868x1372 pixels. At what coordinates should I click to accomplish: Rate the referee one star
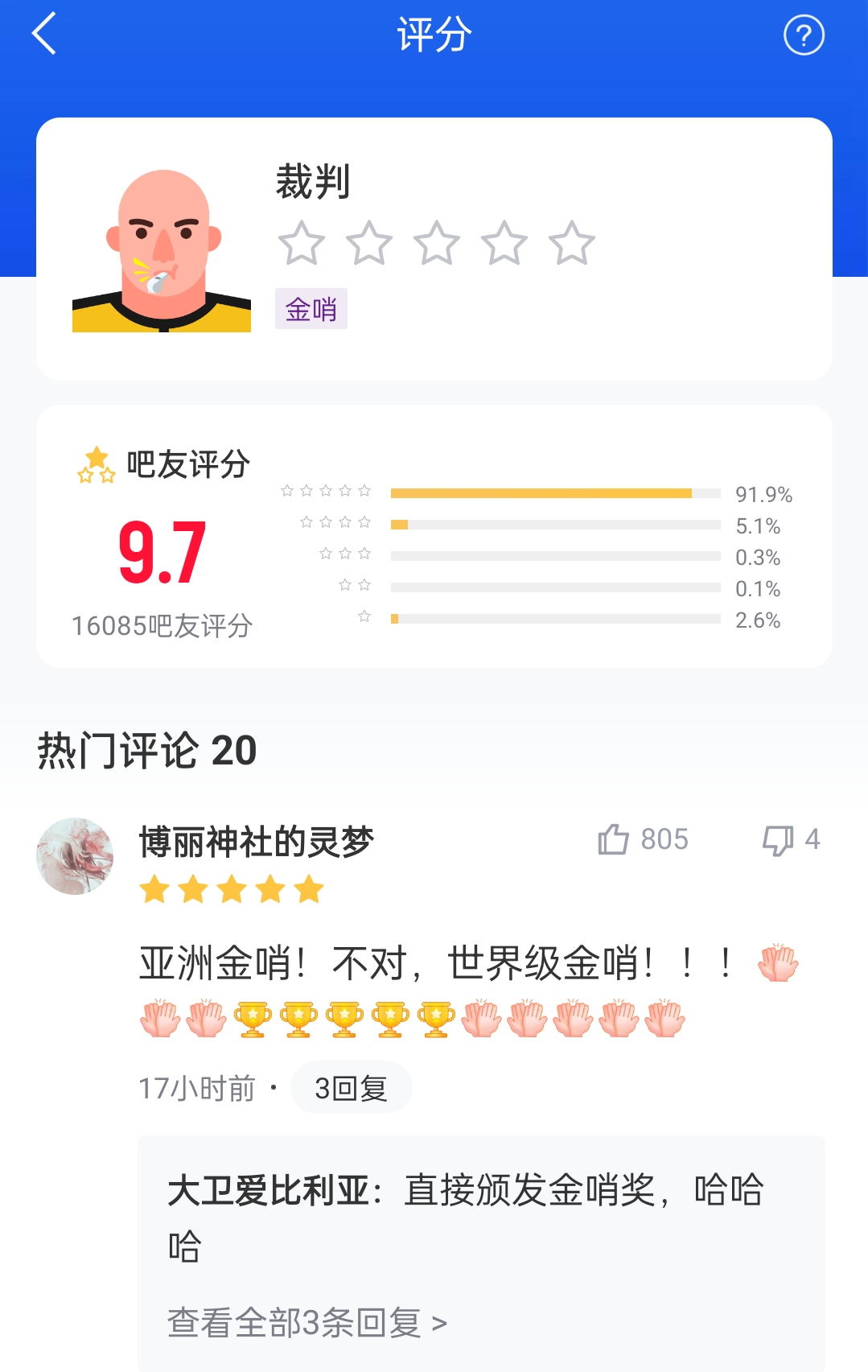[x=301, y=243]
